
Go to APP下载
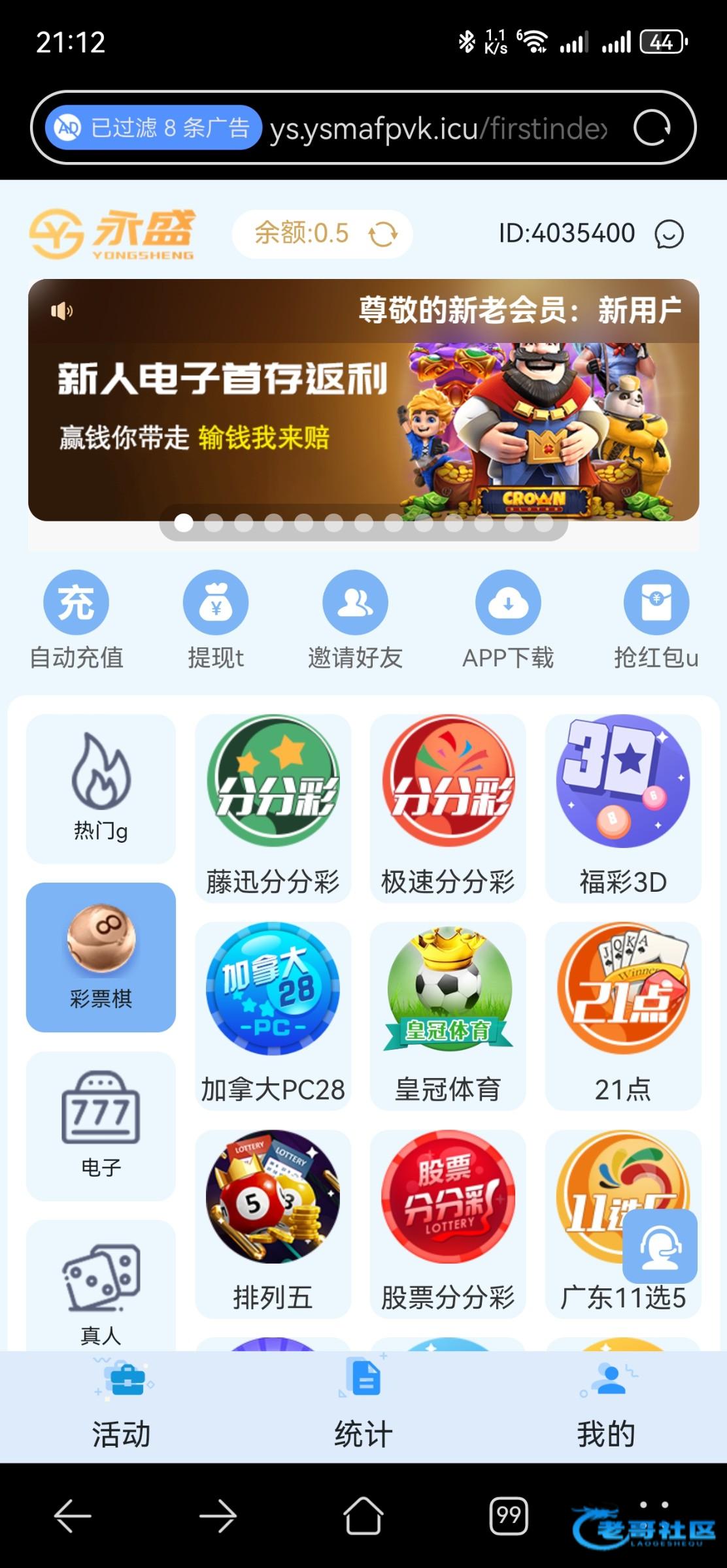(508, 619)
